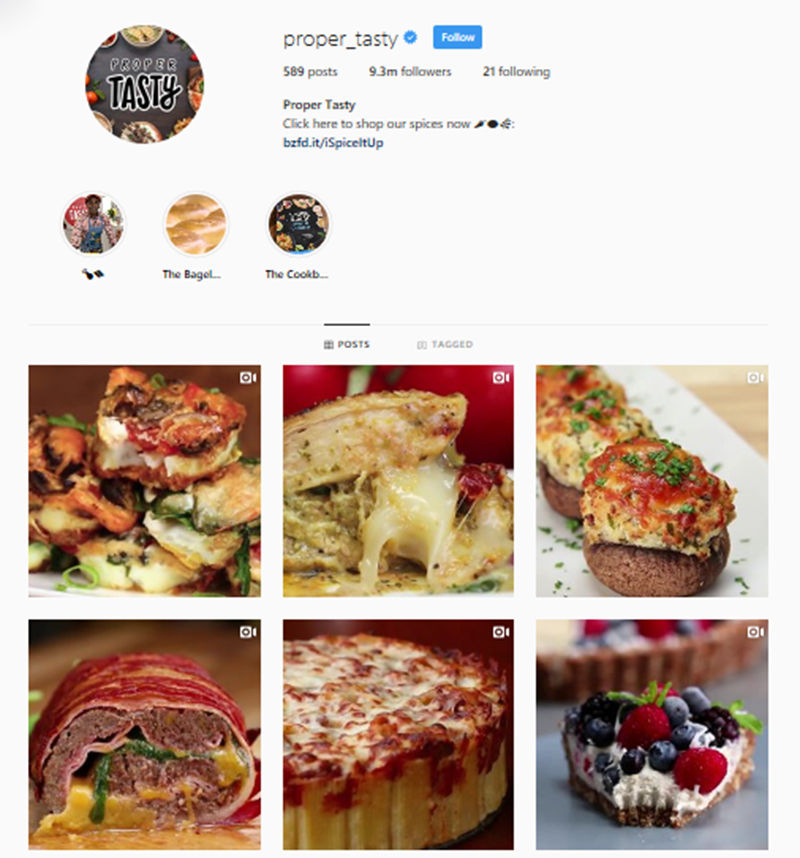Open the berry cheesecake tart video post
This screenshot has height=858, width=800.
pyautogui.click(x=652, y=735)
